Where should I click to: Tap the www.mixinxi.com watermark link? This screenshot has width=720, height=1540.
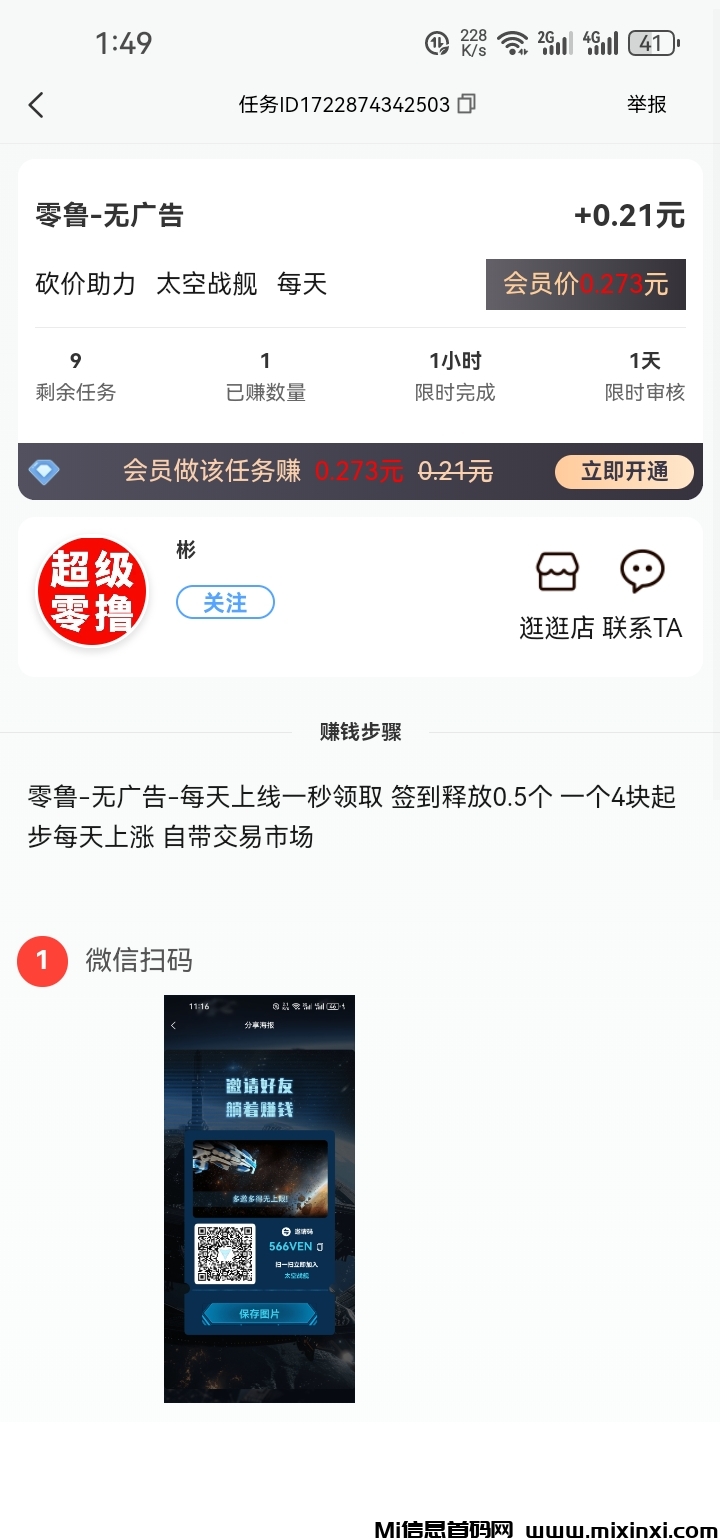pyautogui.click(x=621, y=1529)
